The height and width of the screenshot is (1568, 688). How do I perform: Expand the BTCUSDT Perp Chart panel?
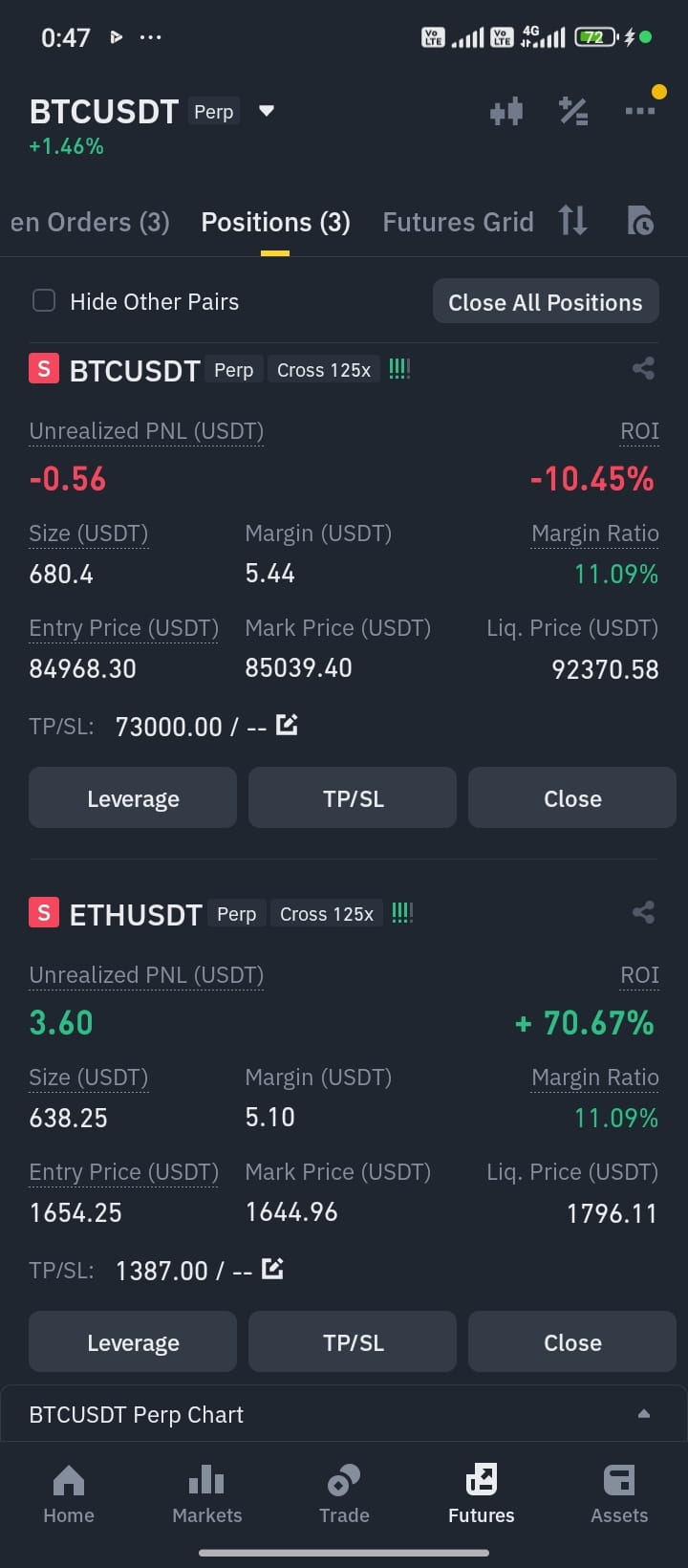click(344, 1414)
